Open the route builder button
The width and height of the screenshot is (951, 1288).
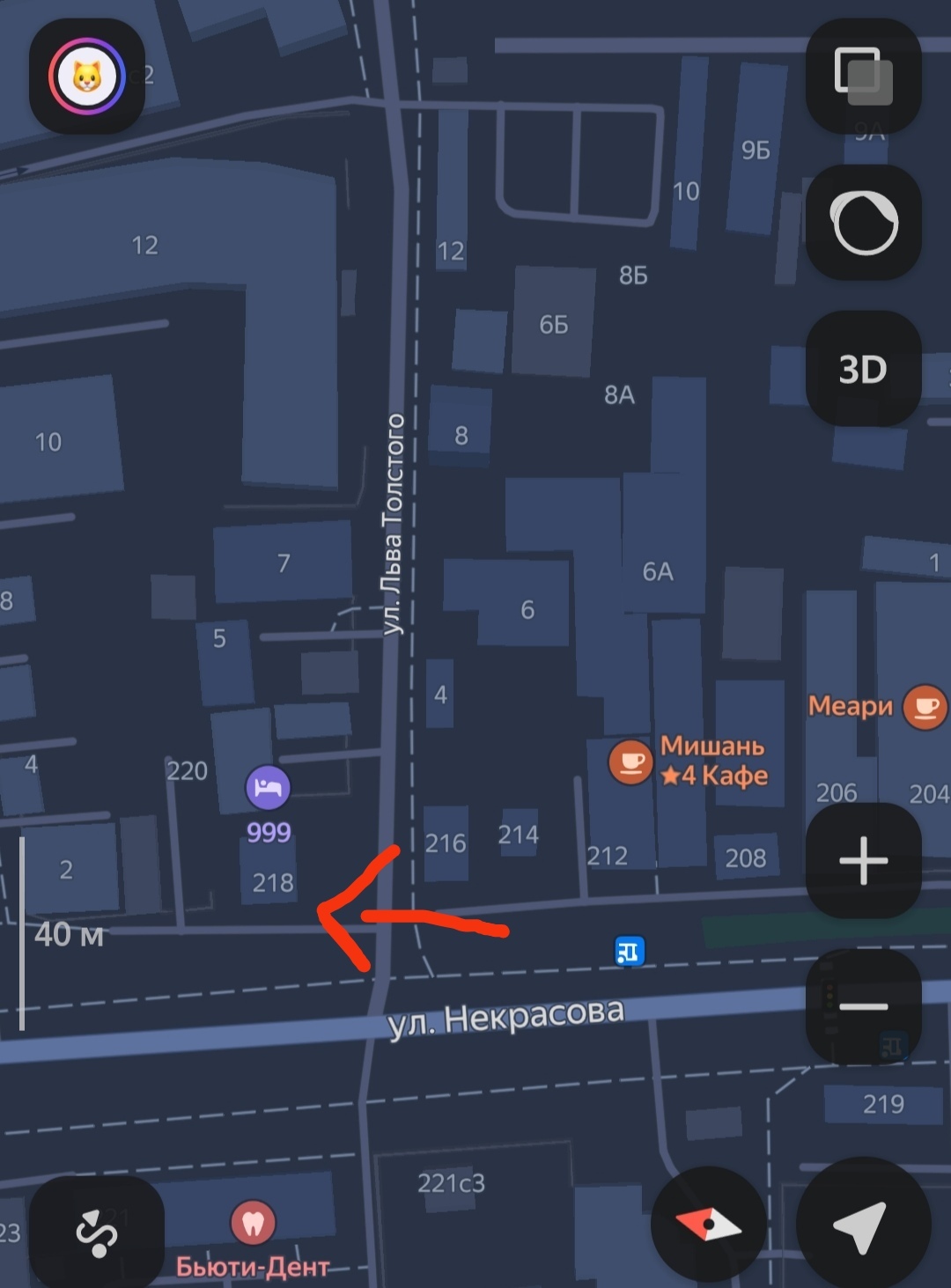[x=97, y=1231]
